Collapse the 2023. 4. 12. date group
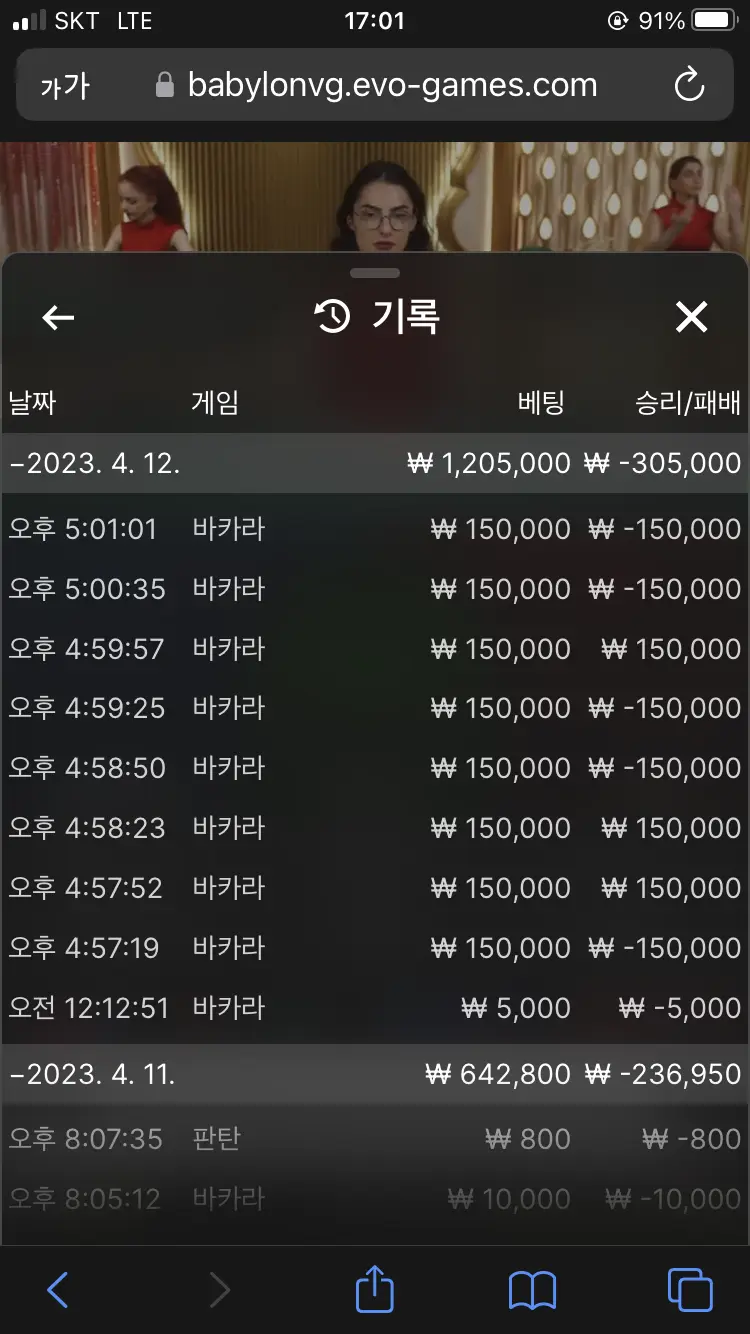Viewport: 750px width, 1334px height. (375, 463)
